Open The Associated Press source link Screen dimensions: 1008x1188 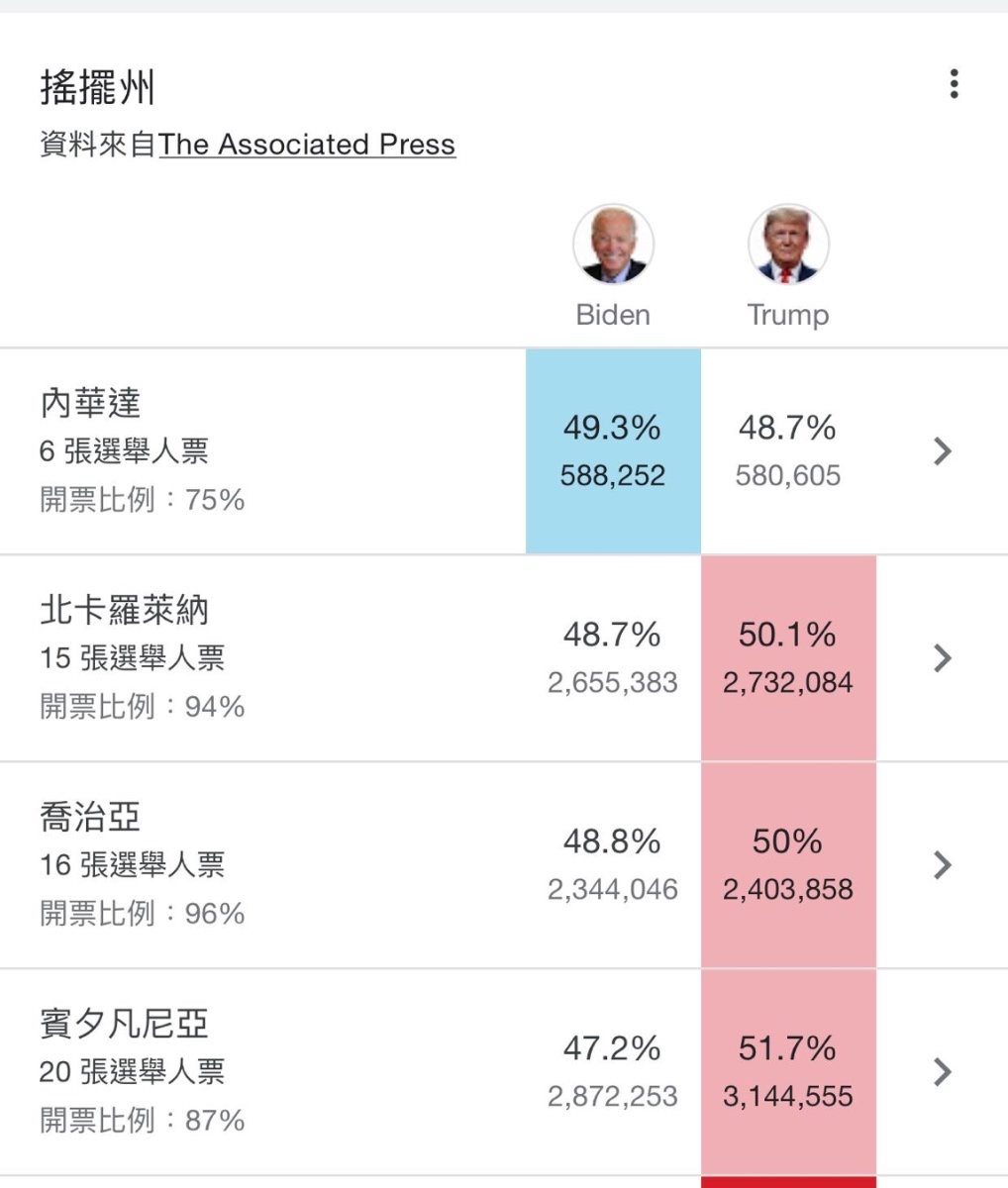pyautogui.click(x=307, y=145)
